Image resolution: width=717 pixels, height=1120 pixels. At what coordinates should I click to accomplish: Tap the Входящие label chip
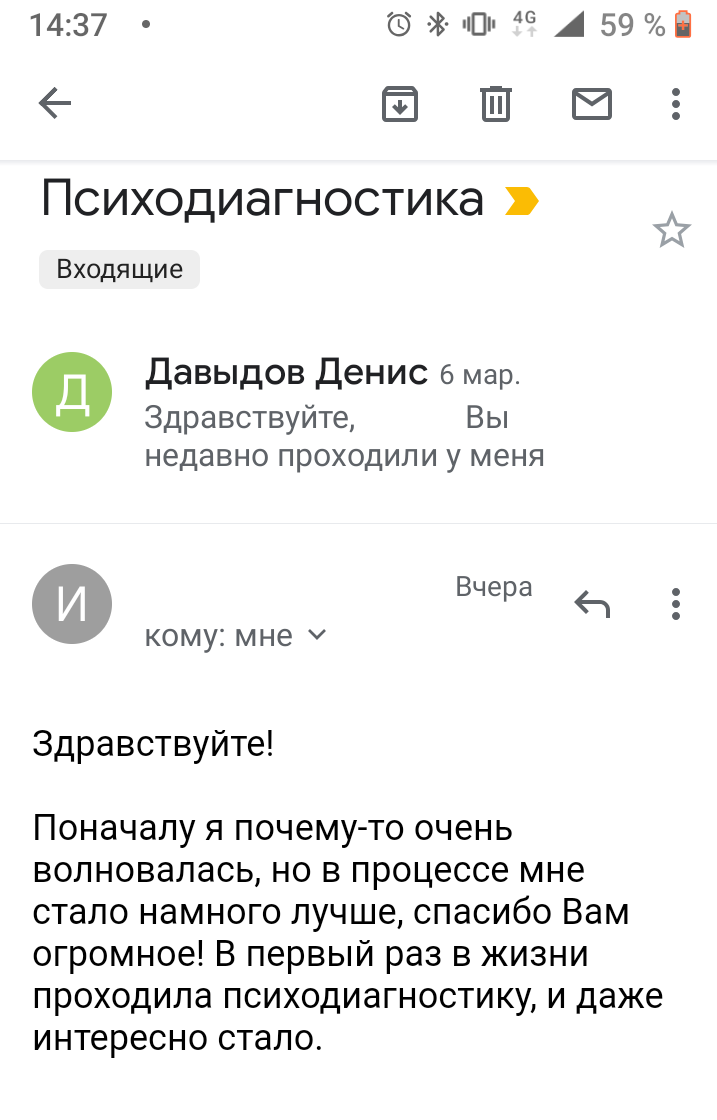pos(119,269)
